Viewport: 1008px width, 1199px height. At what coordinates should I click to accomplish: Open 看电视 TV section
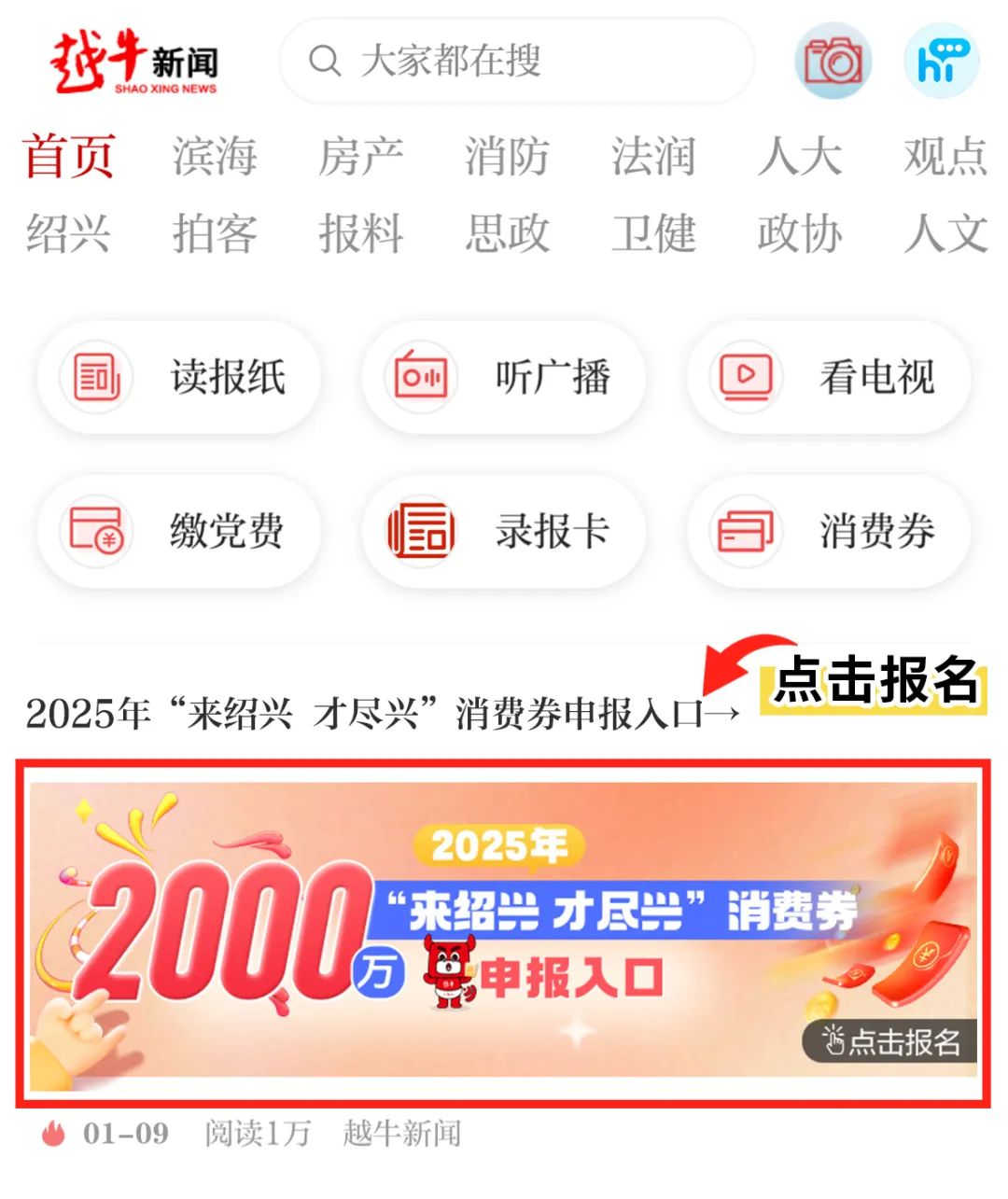(829, 377)
